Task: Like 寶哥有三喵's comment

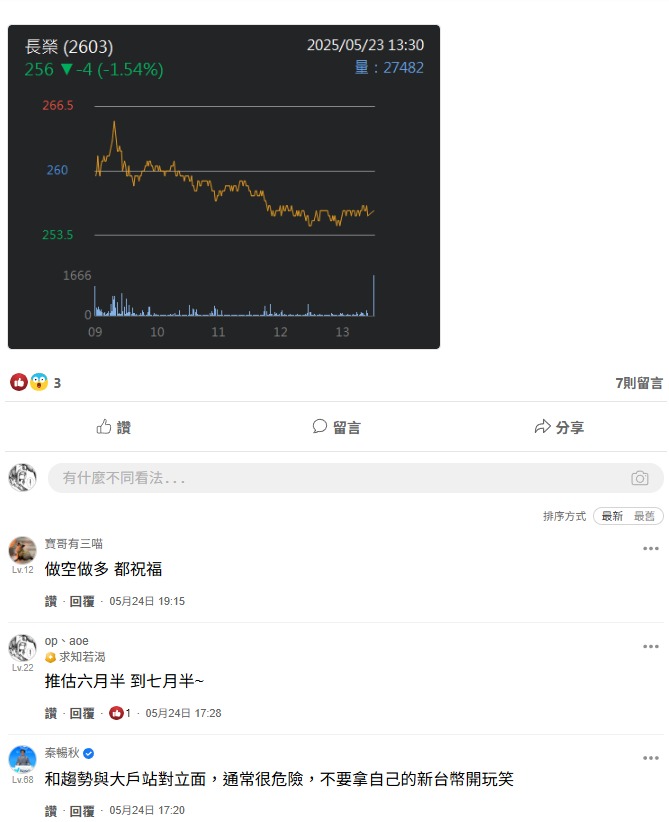Action: click(51, 601)
